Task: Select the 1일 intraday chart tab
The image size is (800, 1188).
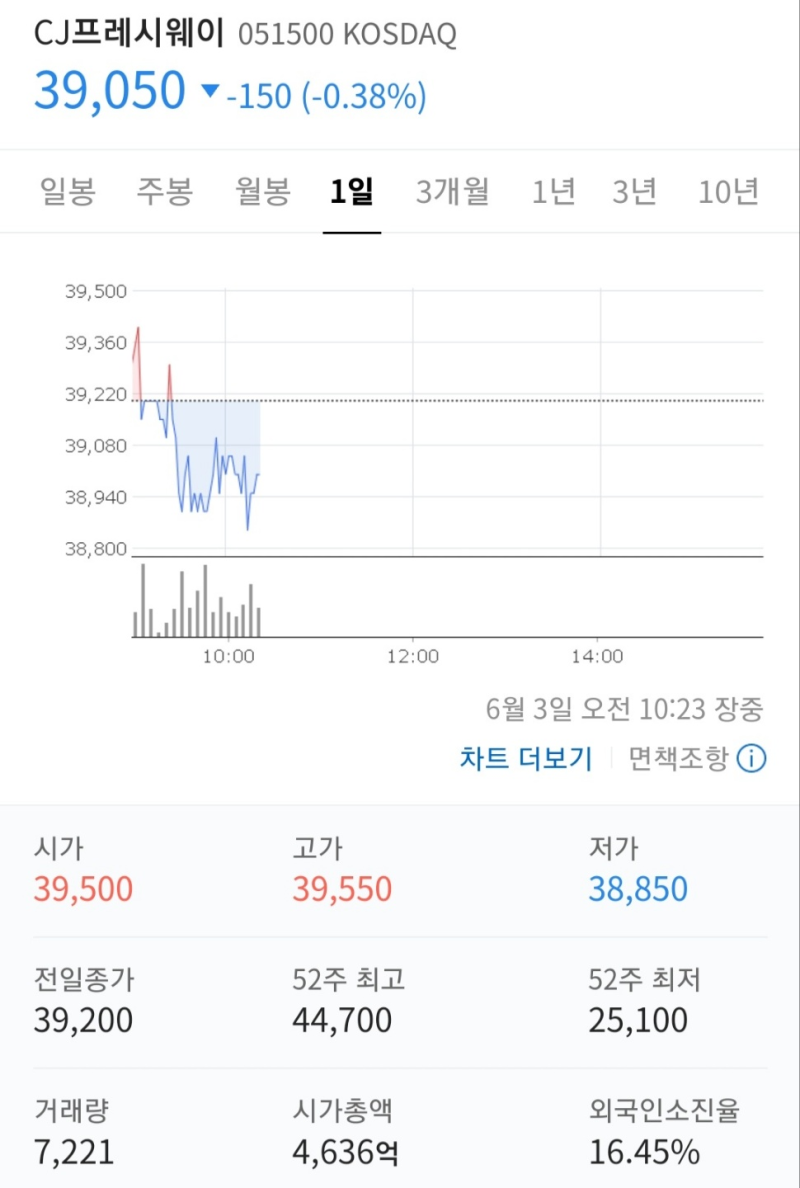Action: pyautogui.click(x=352, y=191)
